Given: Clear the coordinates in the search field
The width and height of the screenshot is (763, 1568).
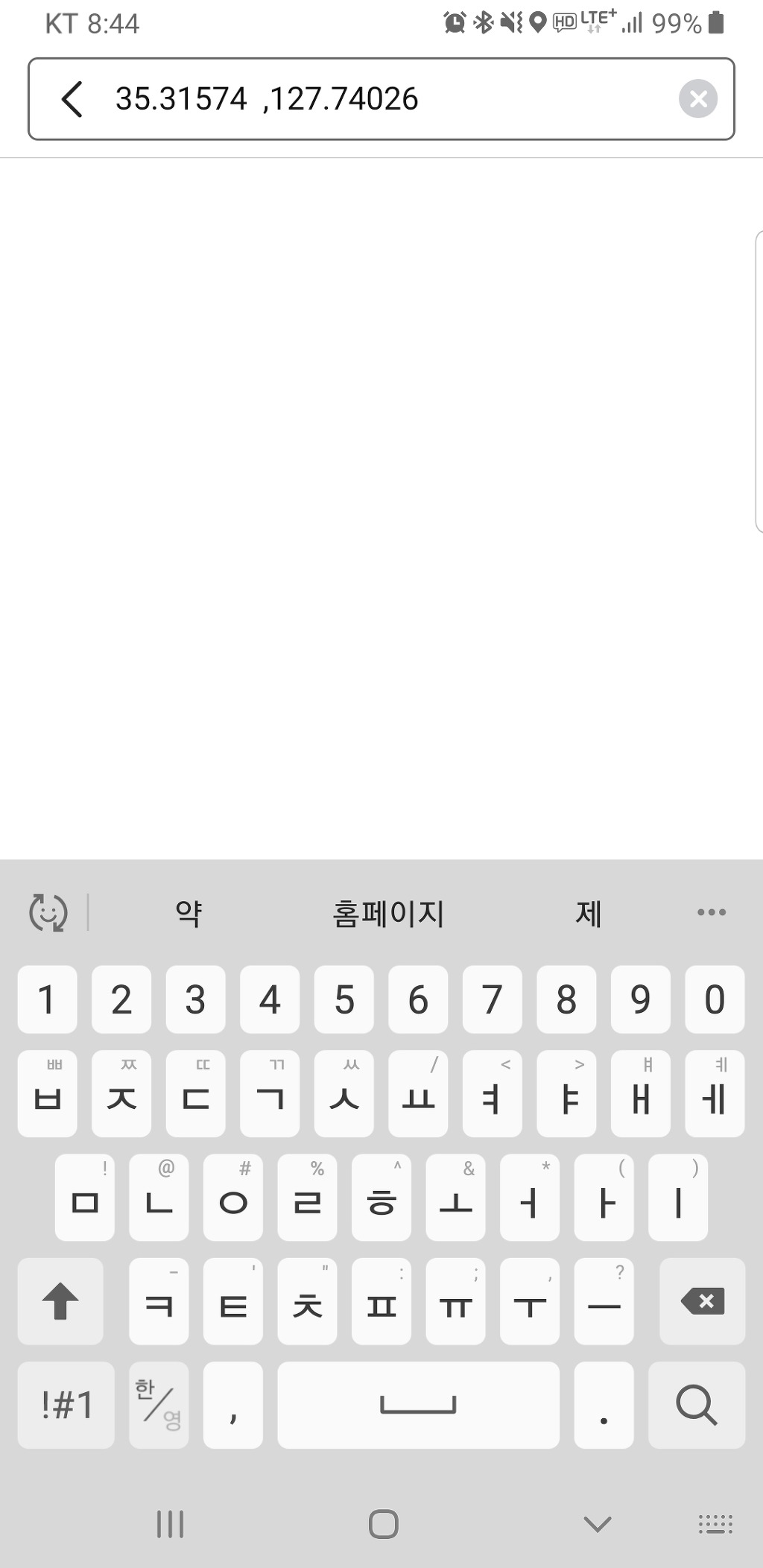Looking at the screenshot, I should click(x=697, y=99).
